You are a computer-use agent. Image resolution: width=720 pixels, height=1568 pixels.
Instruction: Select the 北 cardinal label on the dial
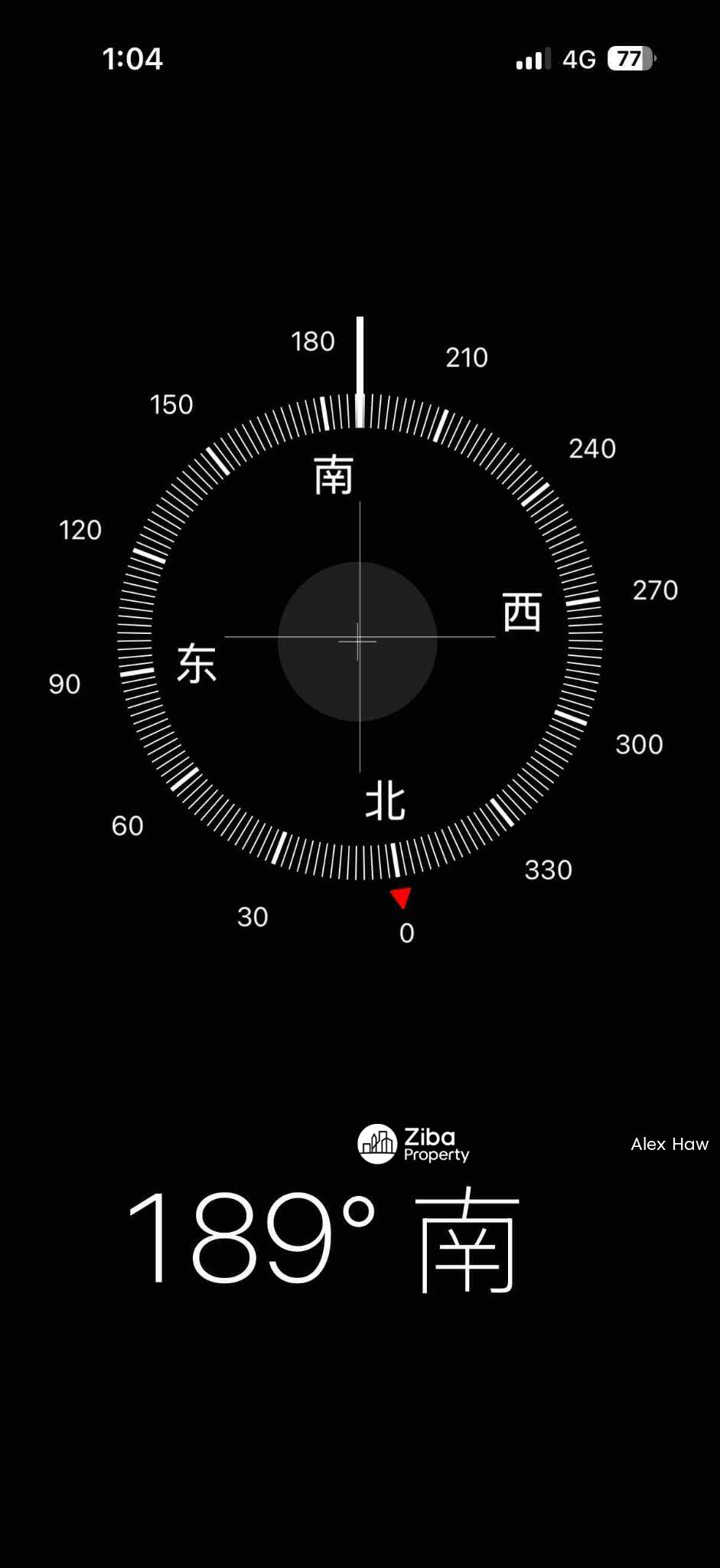tap(386, 801)
